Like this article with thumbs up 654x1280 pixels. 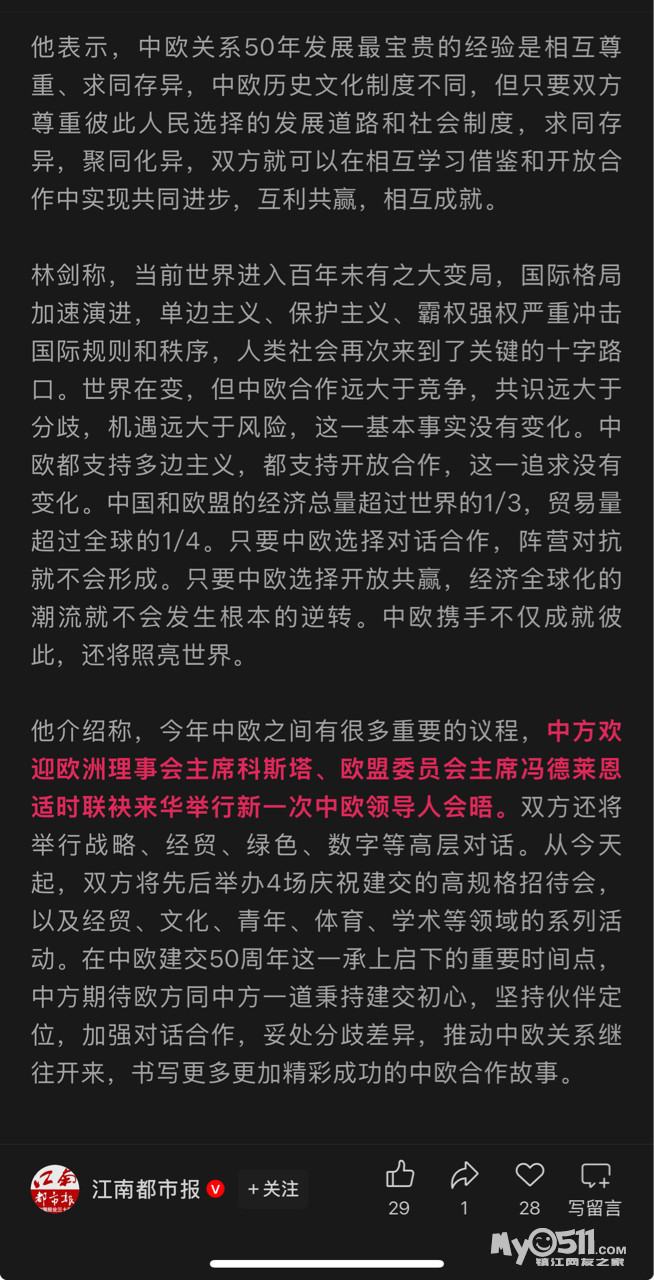tap(400, 1175)
